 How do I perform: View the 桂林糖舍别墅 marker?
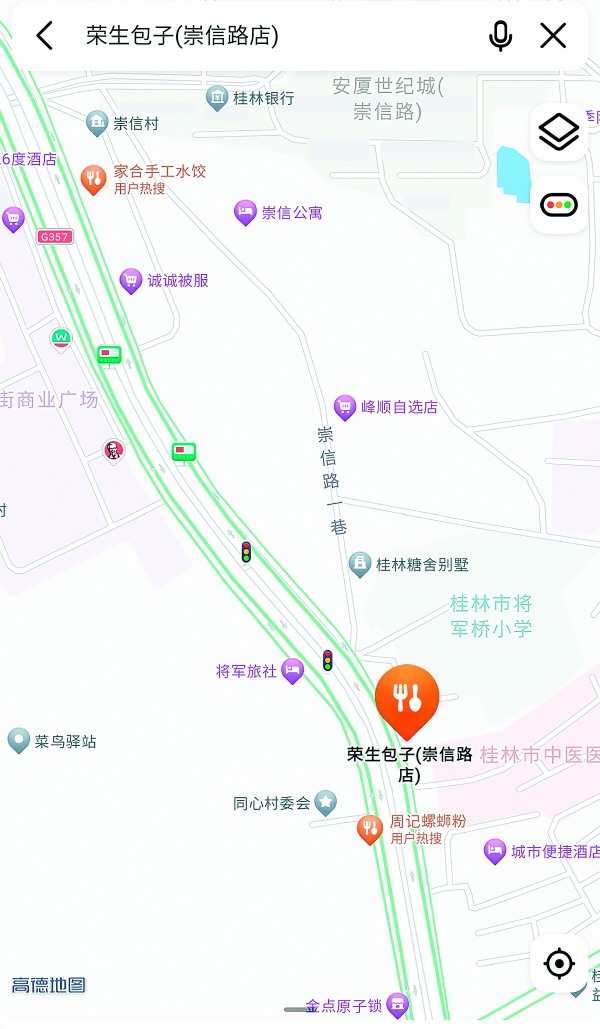click(x=360, y=564)
